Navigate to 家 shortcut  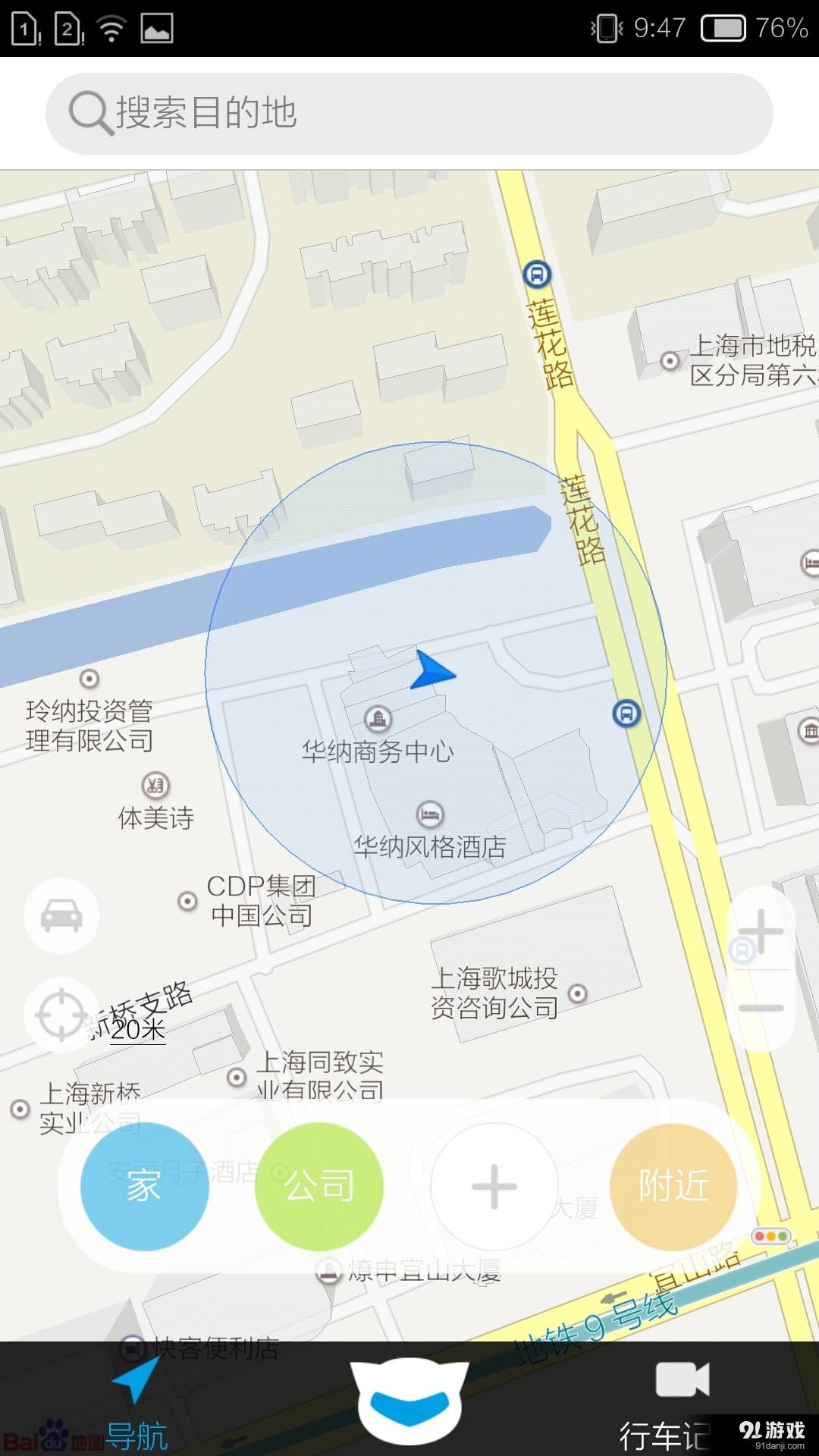tap(144, 1186)
